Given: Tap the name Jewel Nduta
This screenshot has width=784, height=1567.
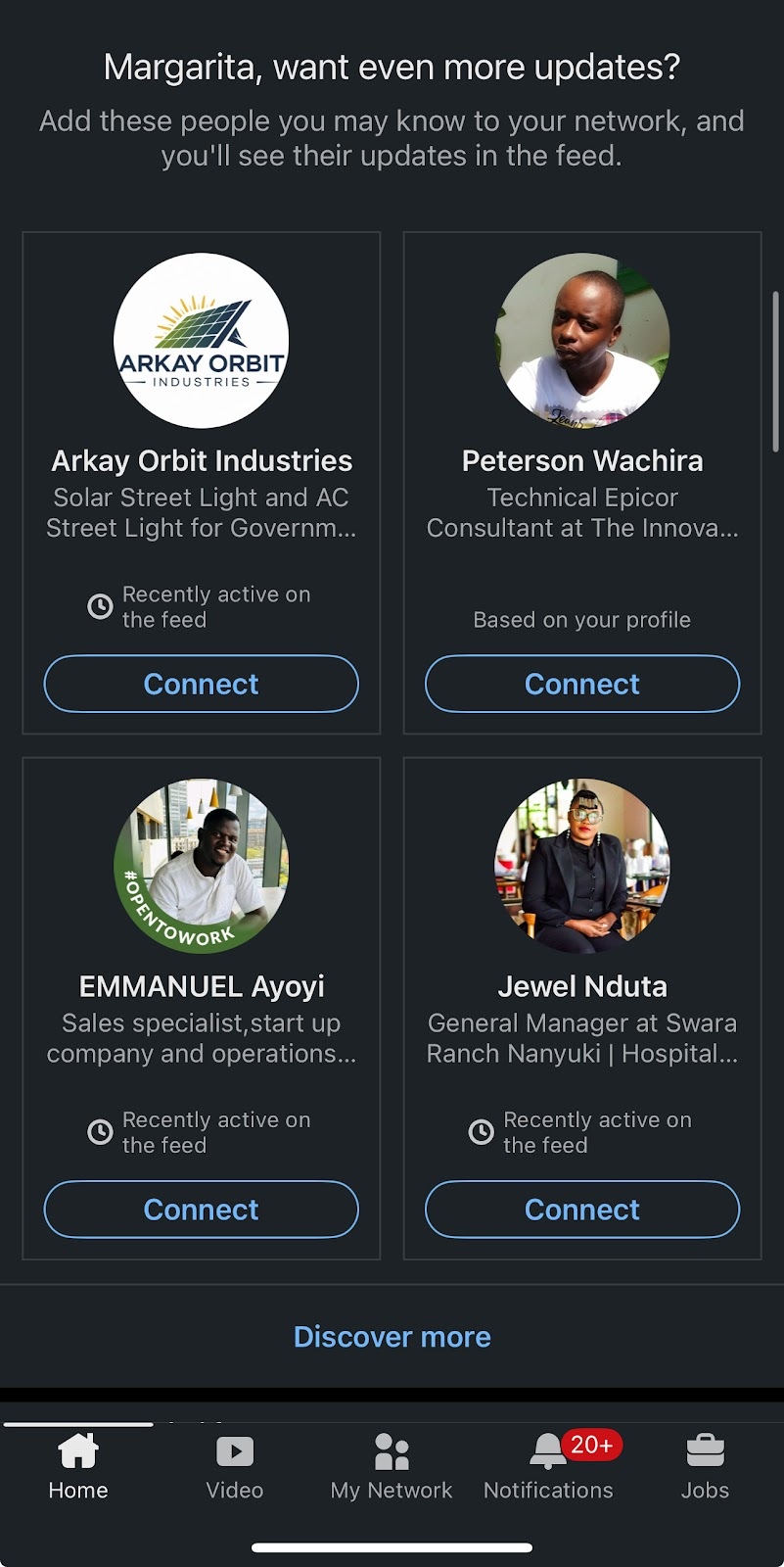Looking at the screenshot, I should coord(581,986).
